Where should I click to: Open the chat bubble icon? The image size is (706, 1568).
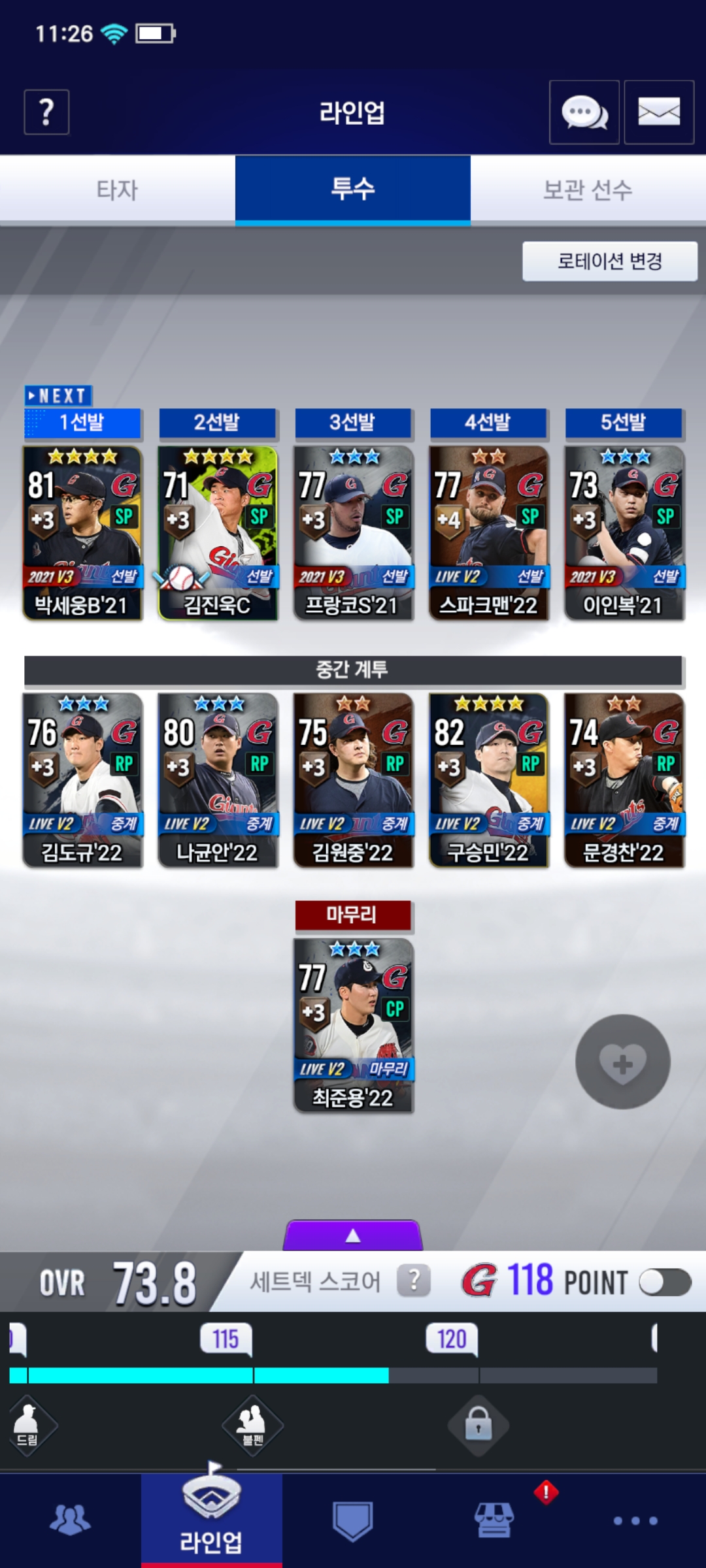584,112
